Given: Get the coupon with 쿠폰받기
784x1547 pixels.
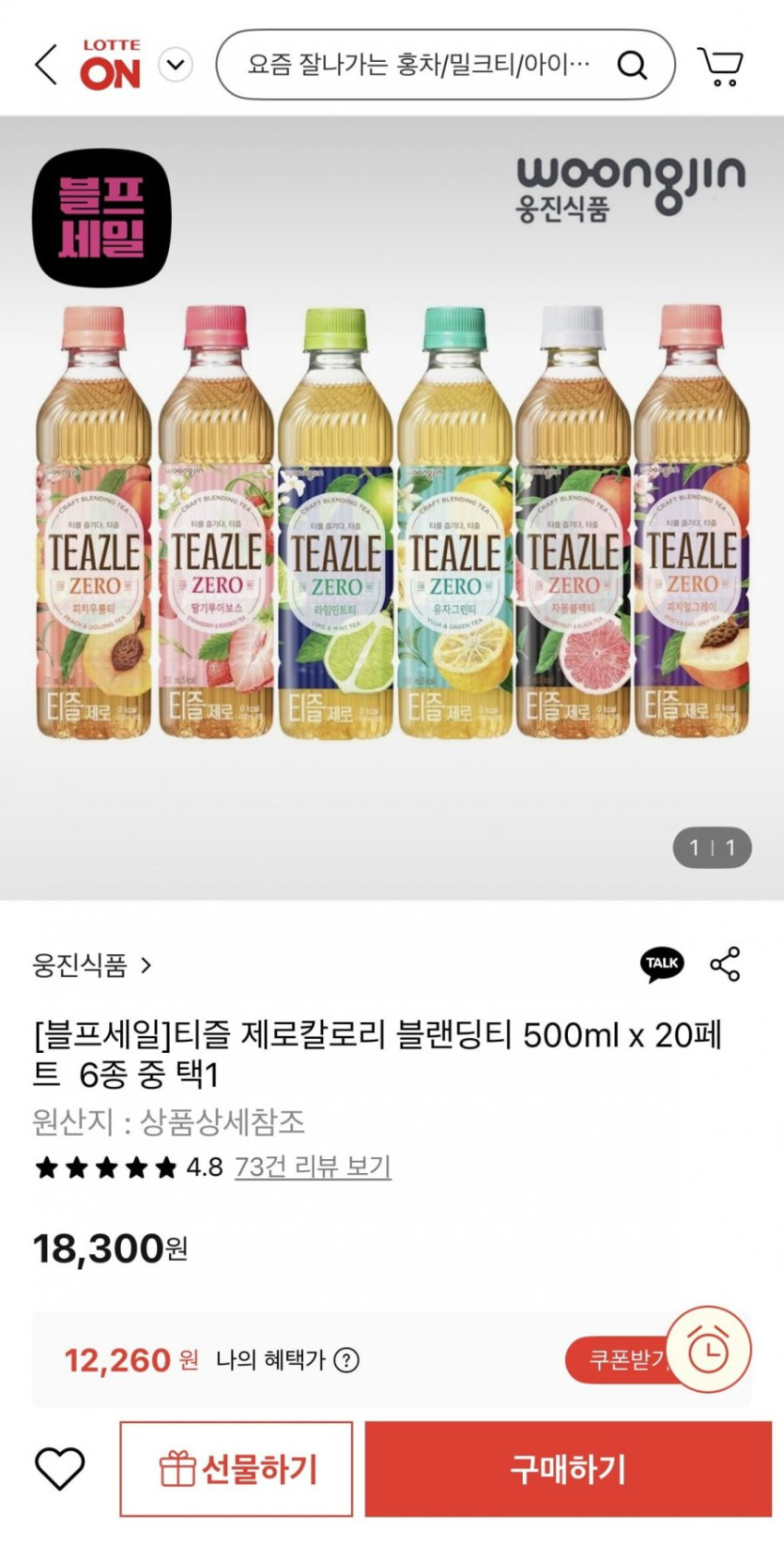Looking at the screenshot, I should pyautogui.click(x=620, y=1359).
